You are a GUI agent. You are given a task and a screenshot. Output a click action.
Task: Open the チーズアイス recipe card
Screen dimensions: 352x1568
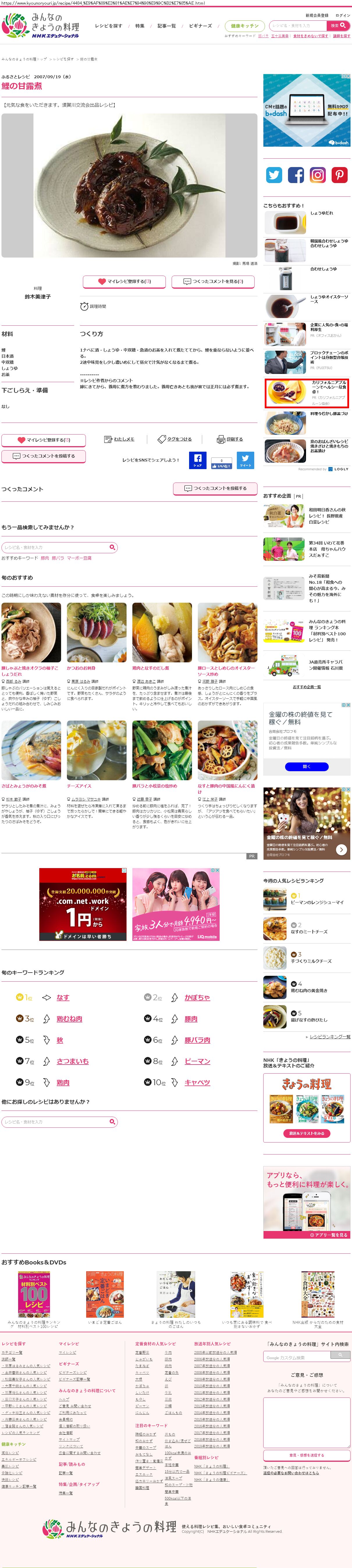(79, 786)
